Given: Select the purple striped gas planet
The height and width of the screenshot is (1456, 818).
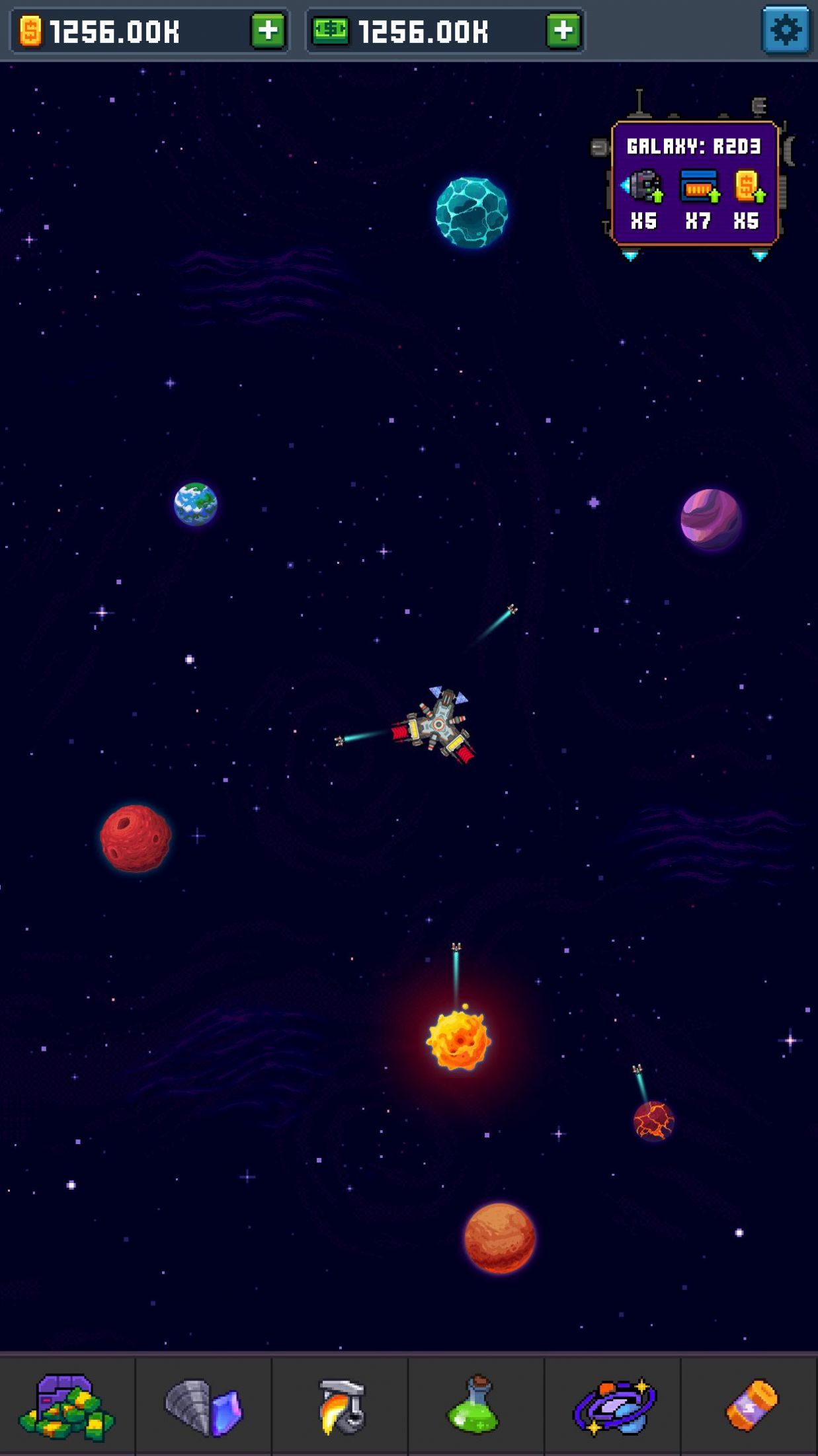Looking at the screenshot, I should point(711,519).
